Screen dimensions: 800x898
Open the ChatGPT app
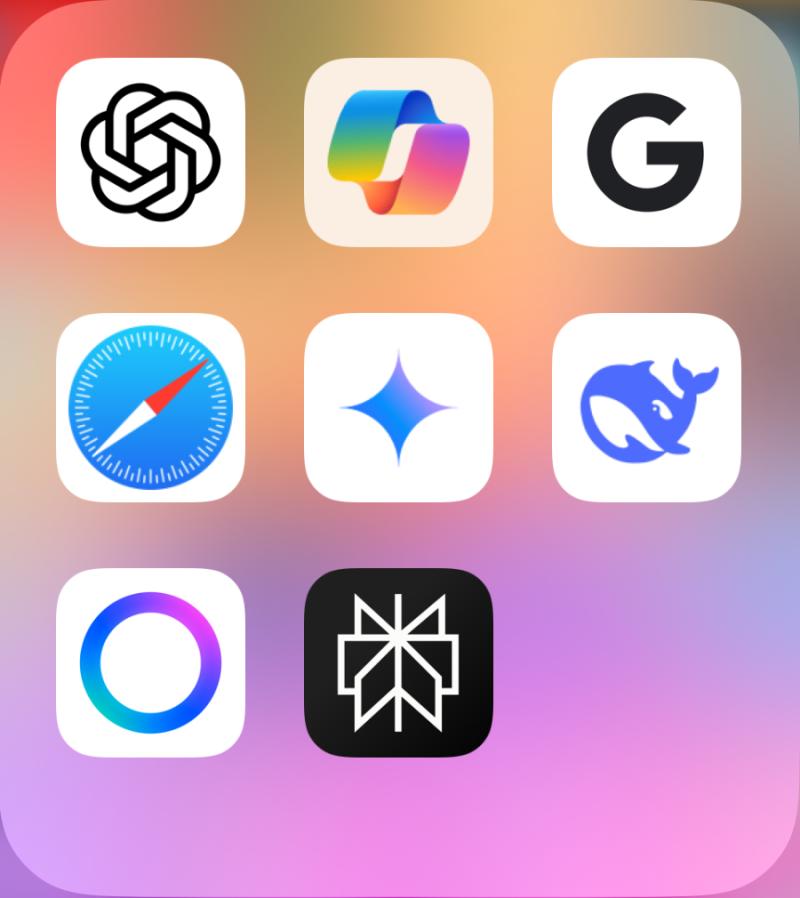tap(150, 152)
